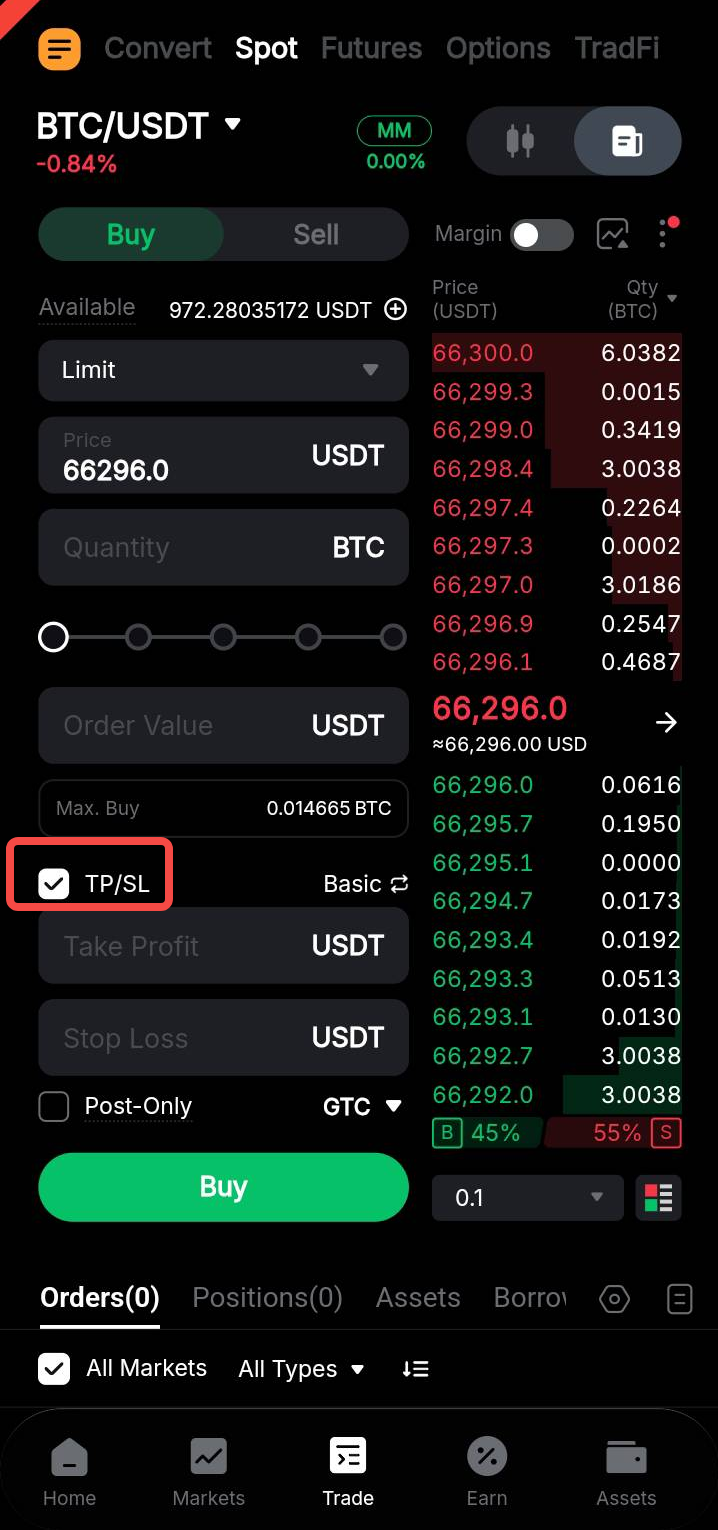Tap the green Buy button

223,1187
